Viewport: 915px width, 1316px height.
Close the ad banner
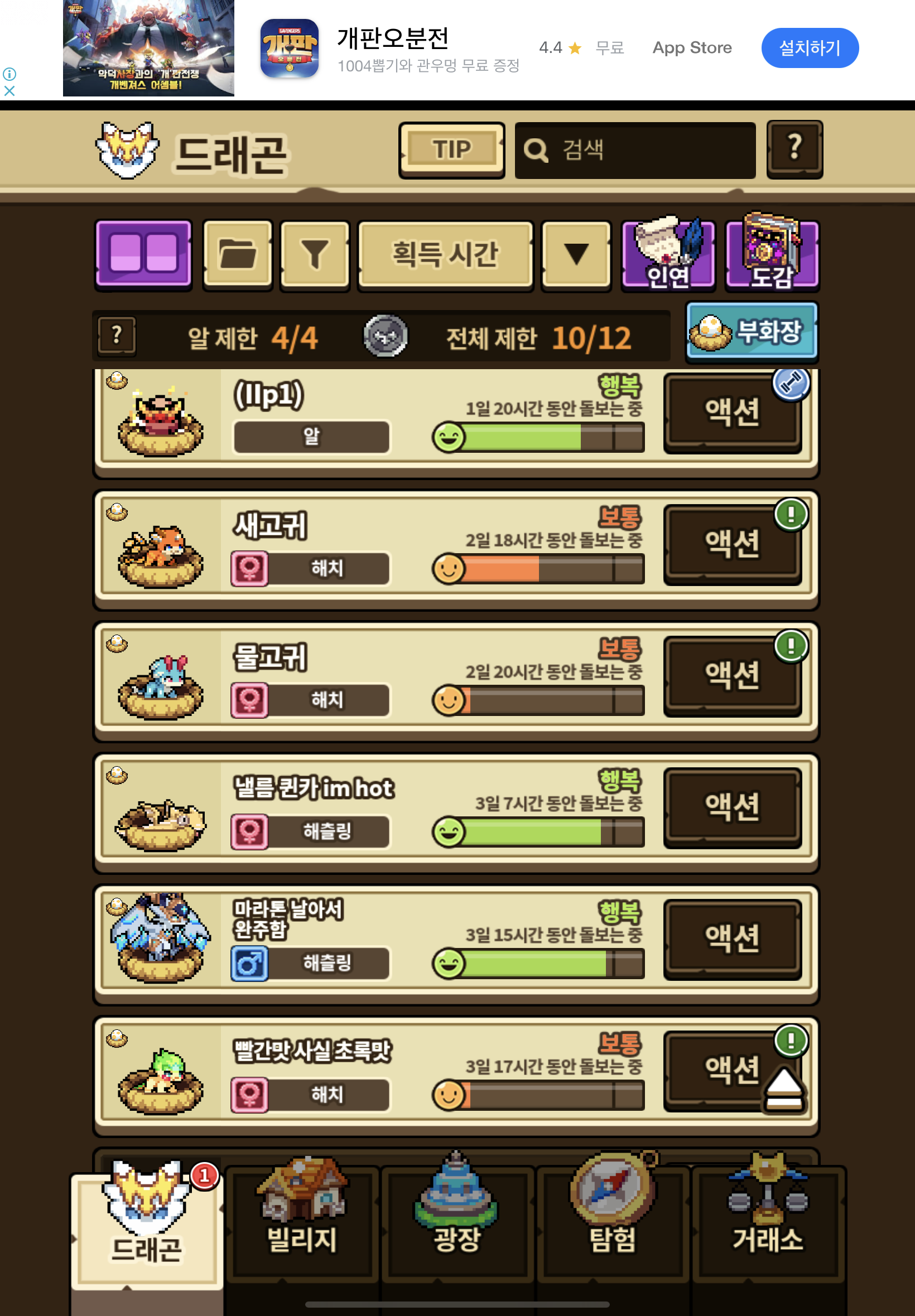9,90
